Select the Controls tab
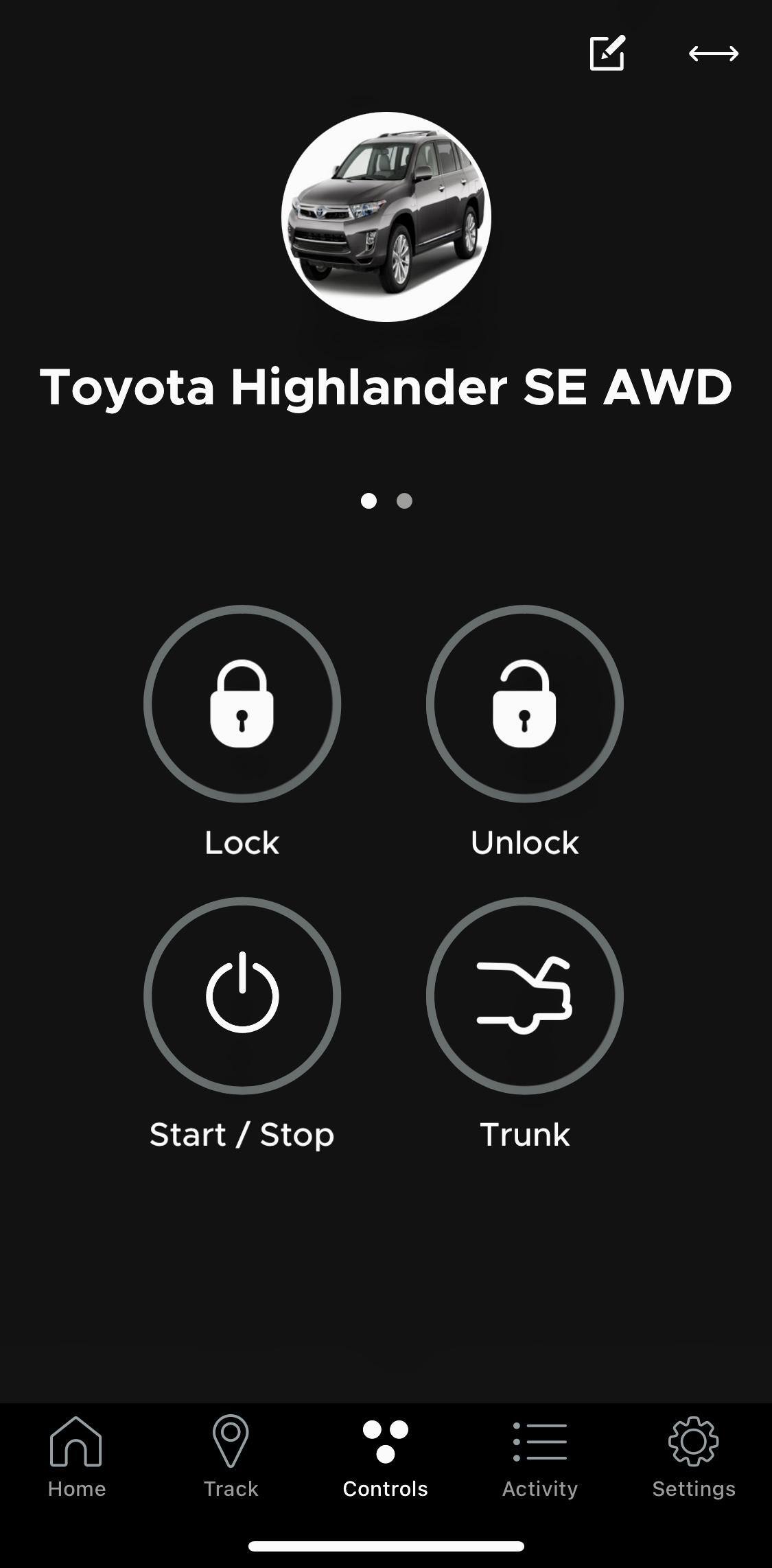Image resolution: width=772 pixels, height=1568 pixels. pyautogui.click(x=386, y=1455)
